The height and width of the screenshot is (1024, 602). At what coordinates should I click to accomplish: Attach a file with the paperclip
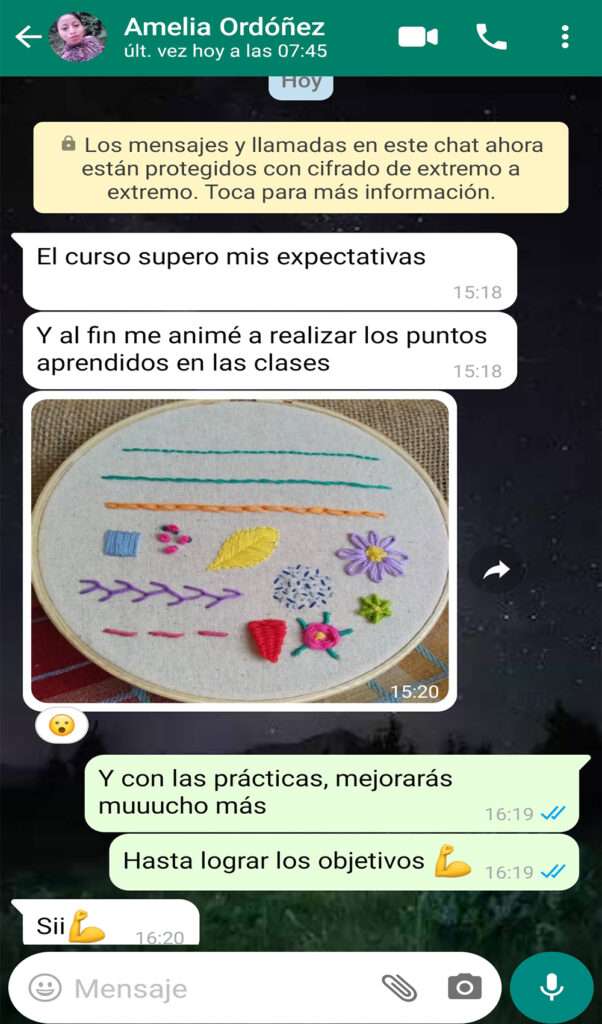[400, 988]
